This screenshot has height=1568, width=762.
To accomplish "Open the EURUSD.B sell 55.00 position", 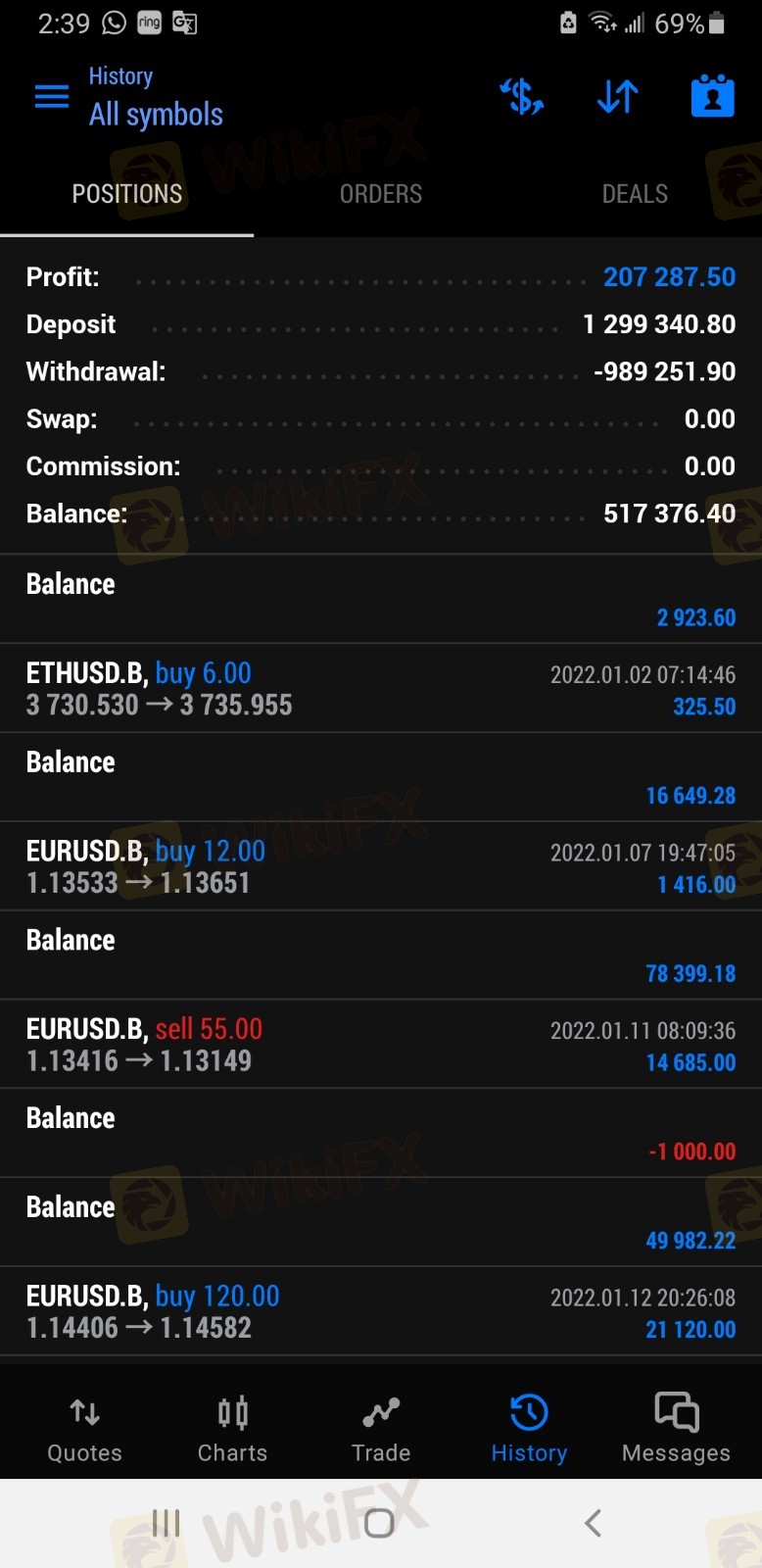I will [x=381, y=1045].
